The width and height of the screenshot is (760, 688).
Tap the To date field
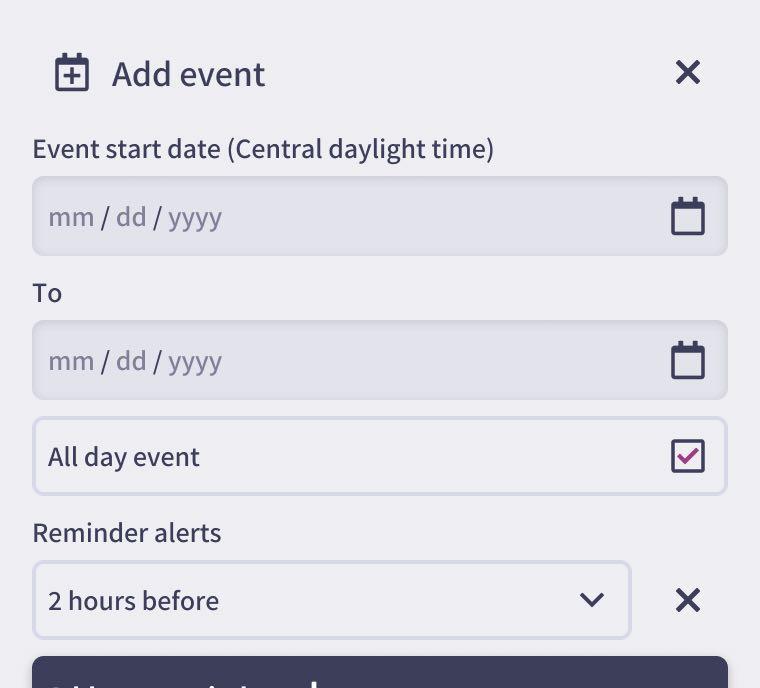[340, 360]
